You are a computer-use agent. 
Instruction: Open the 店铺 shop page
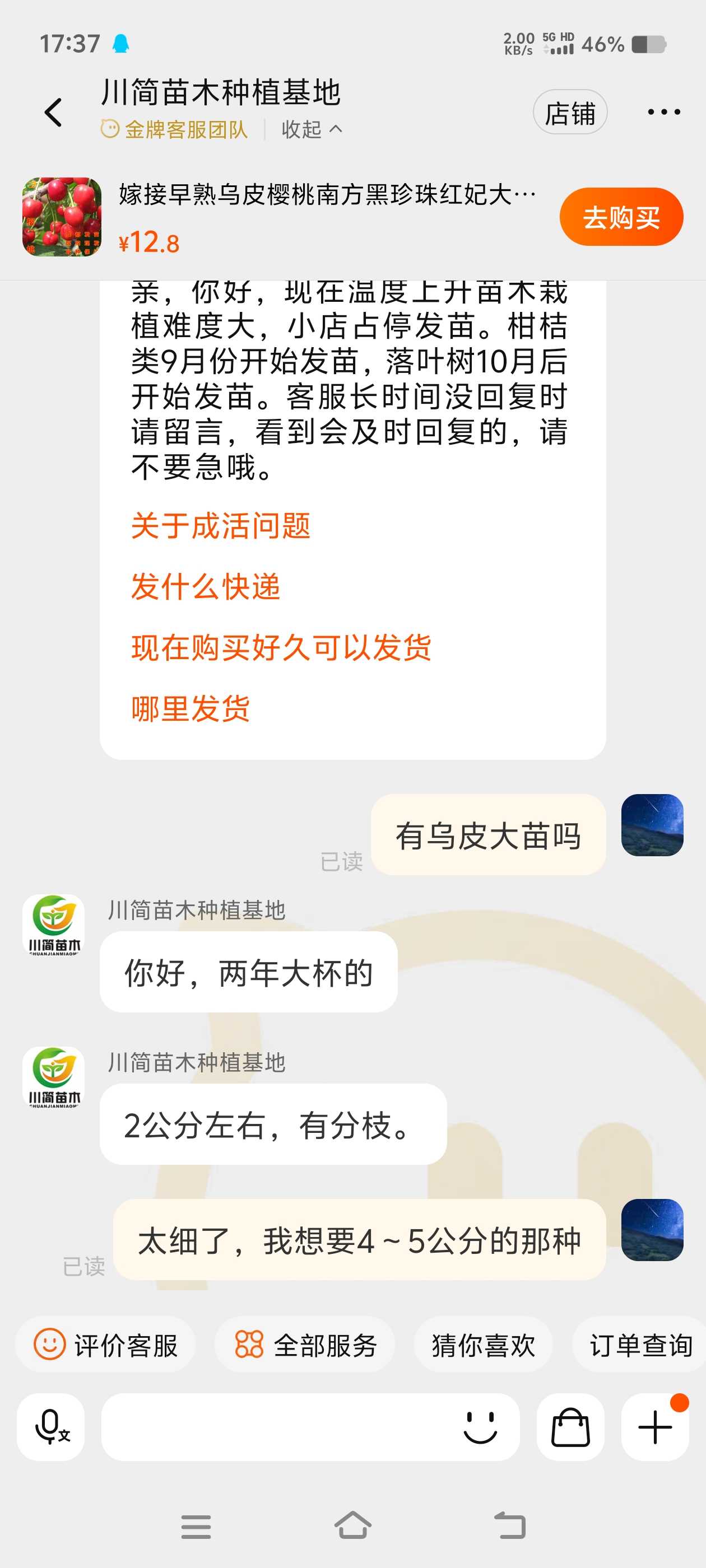point(569,113)
